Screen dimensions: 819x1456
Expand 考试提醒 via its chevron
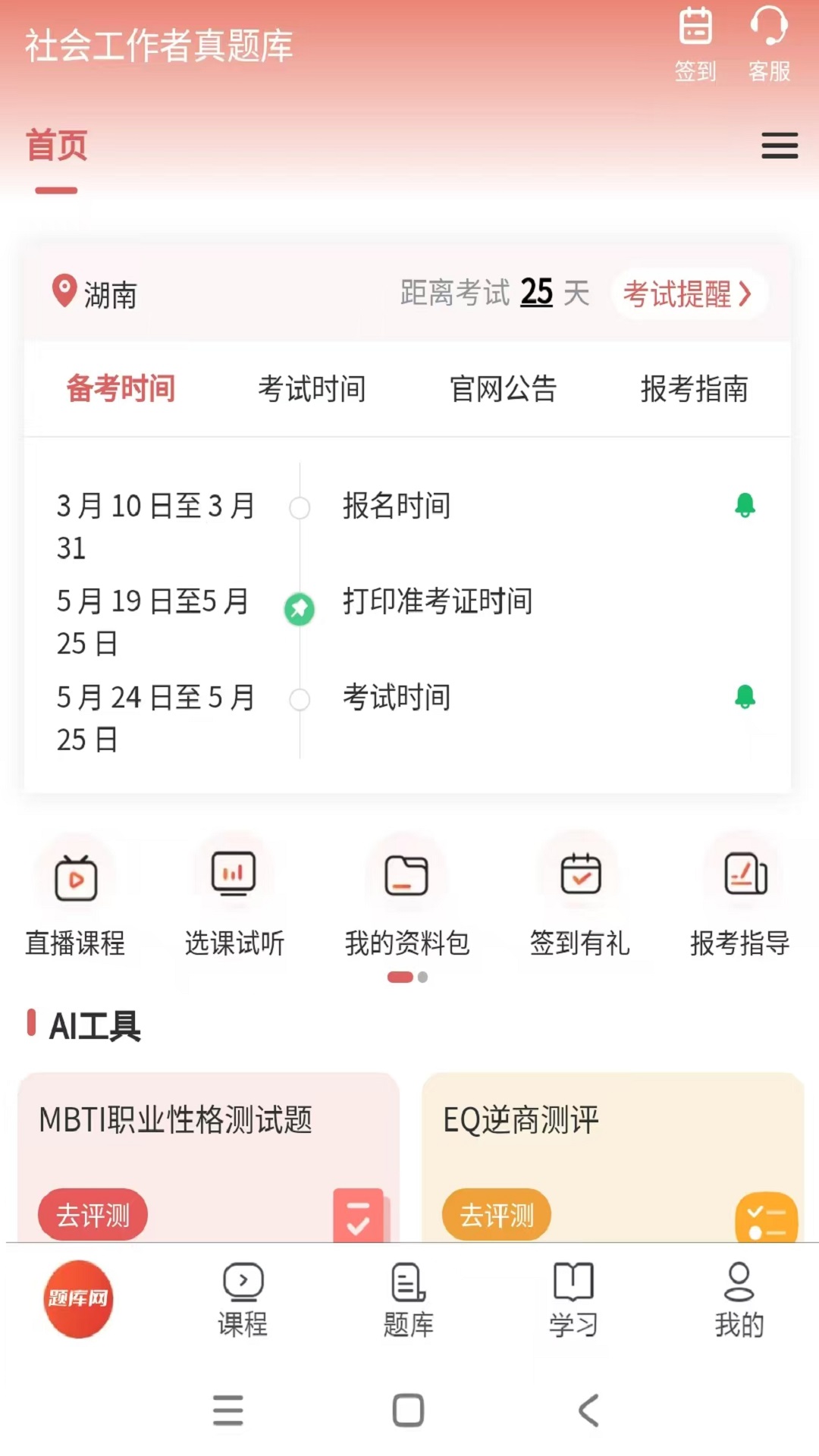689,294
